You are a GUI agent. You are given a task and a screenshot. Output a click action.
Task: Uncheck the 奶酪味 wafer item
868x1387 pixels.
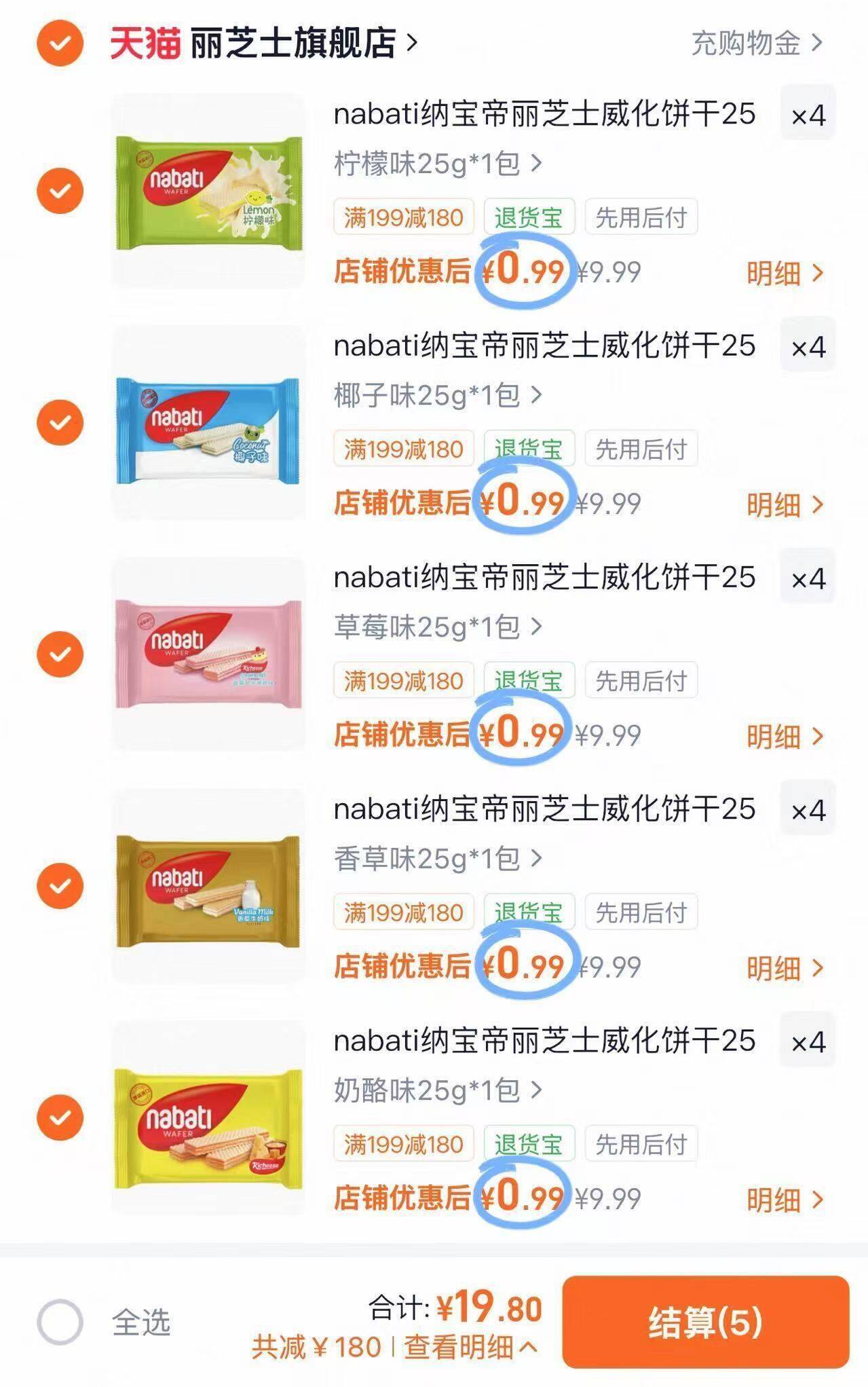[60, 1117]
